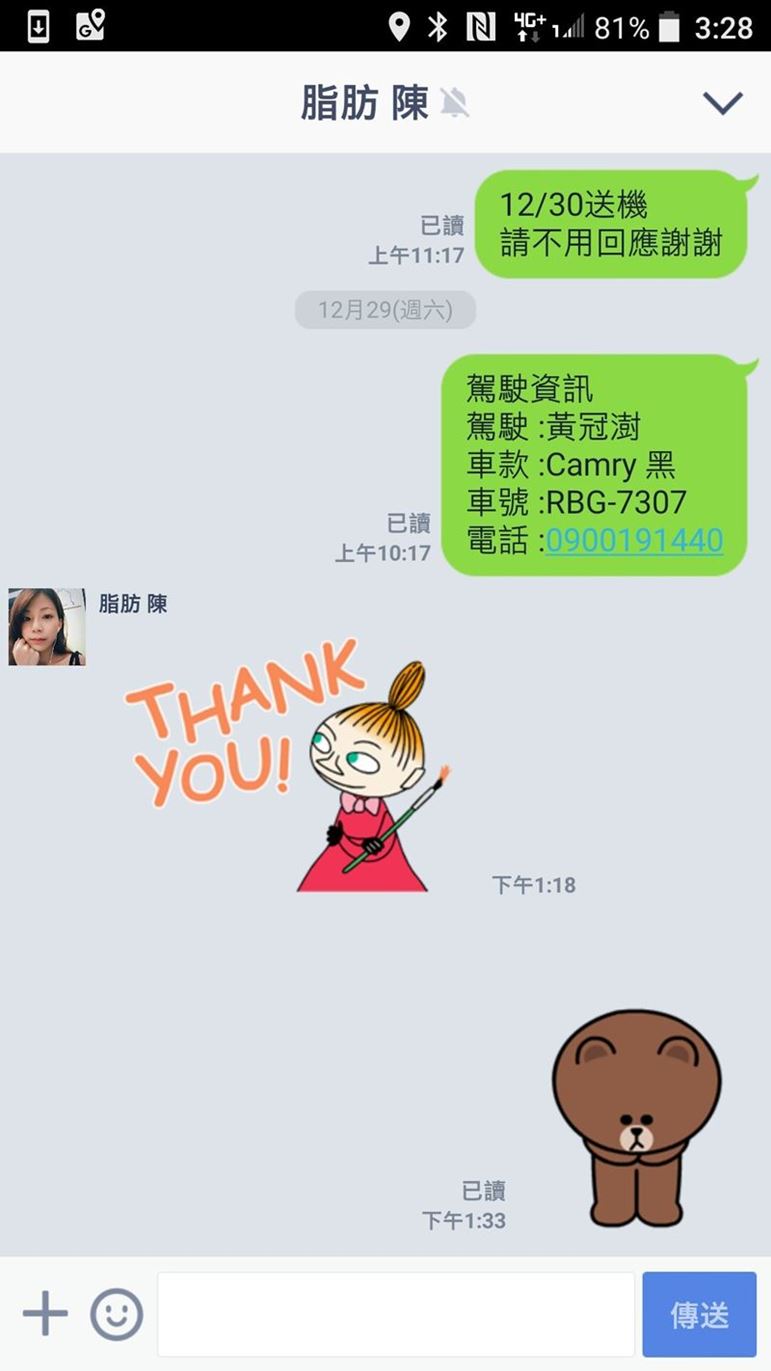The height and width of the screenshot is (1371, 771).
Task: Tap the 傳送 send button
Action: [699, 1314]
